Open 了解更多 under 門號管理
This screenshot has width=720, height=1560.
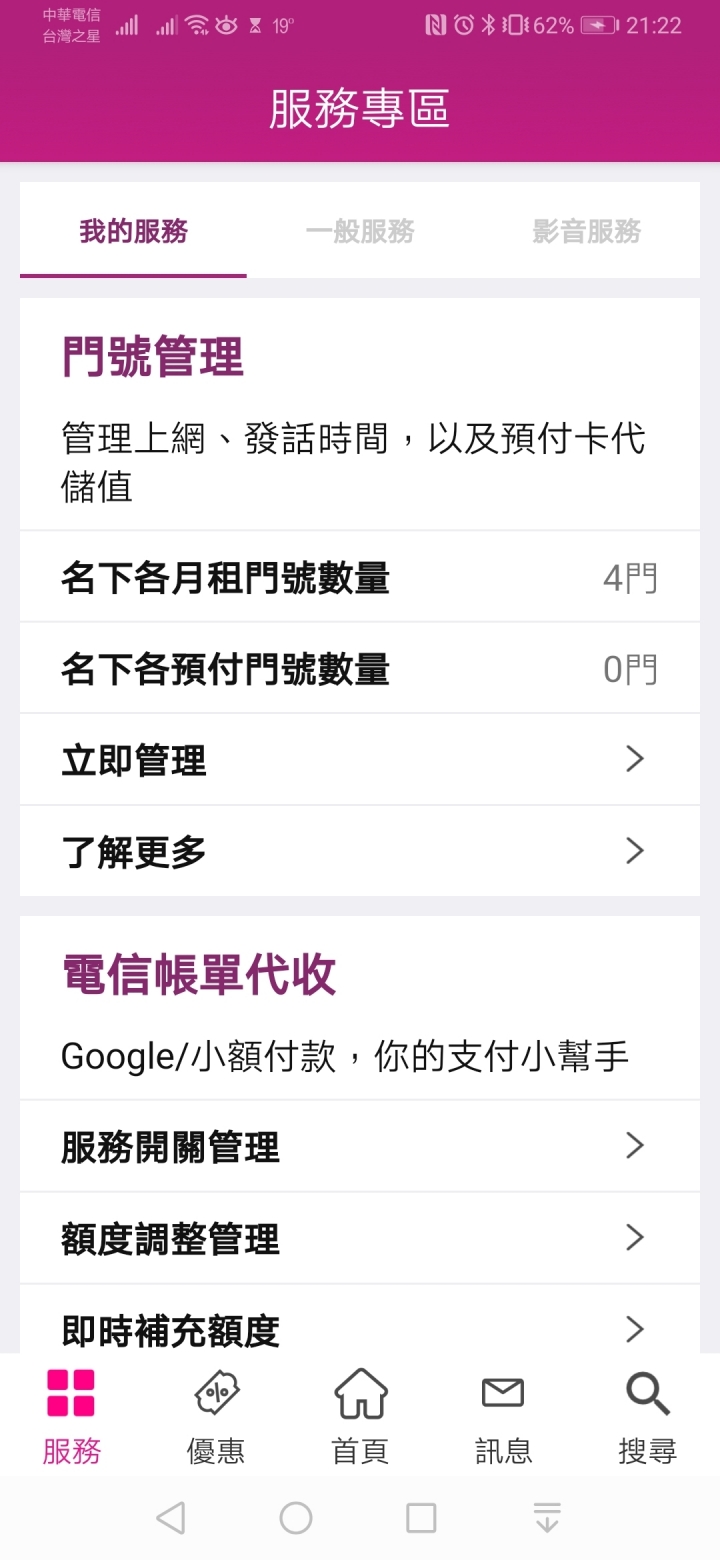pyautogui.click(x=360, y=851)
